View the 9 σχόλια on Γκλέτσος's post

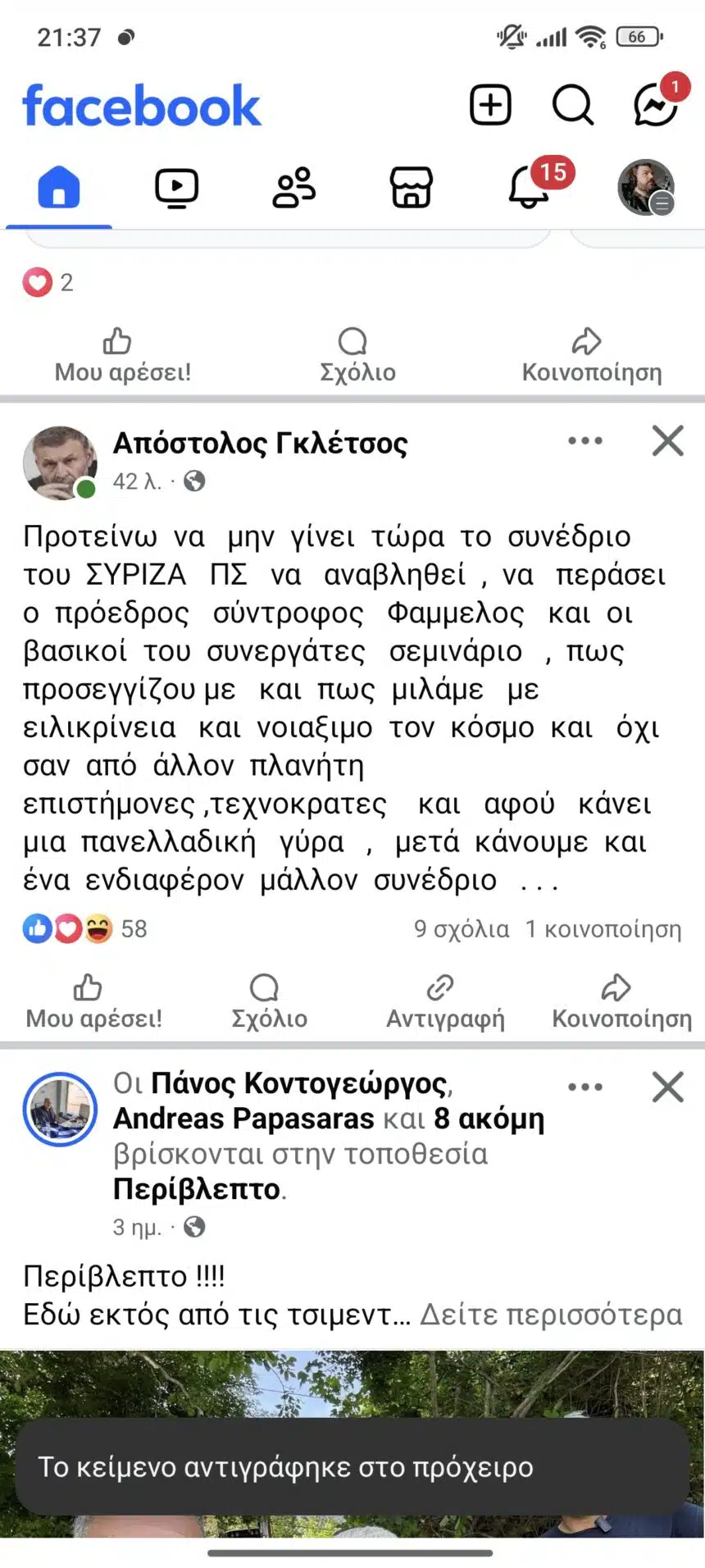pos(462,929)
